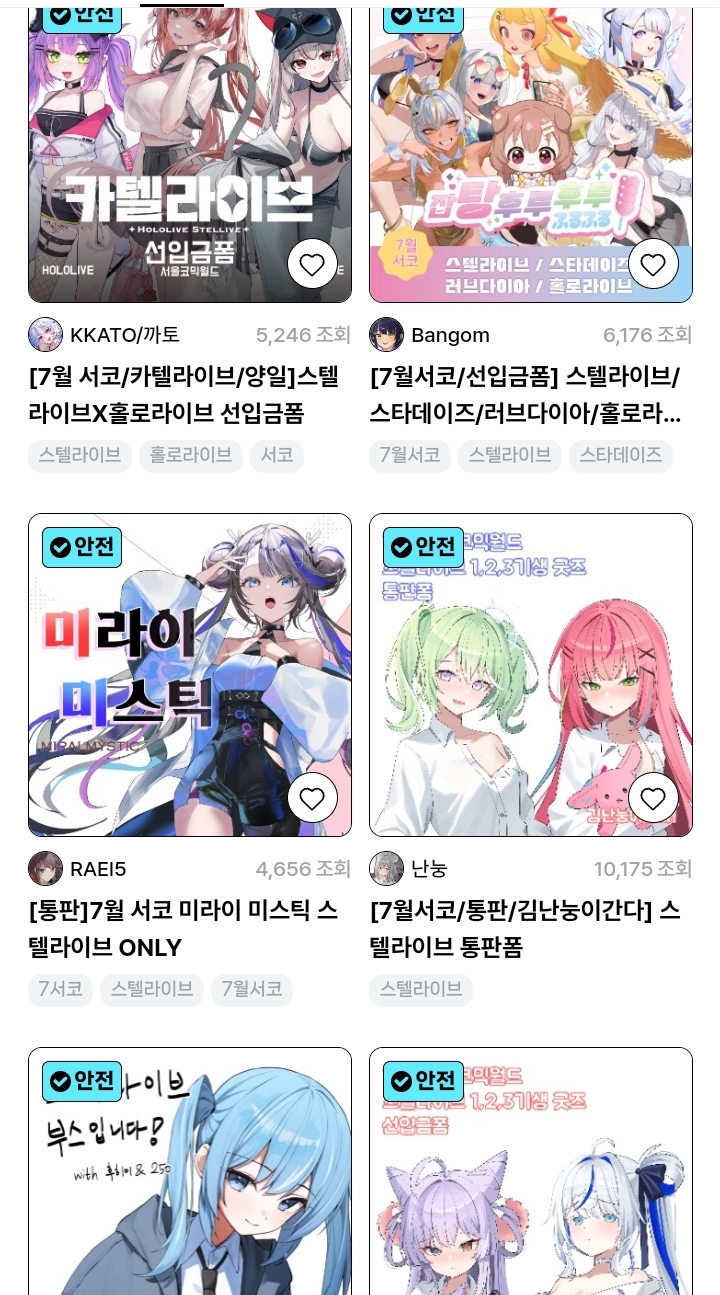Like Bangom's 스텔라이브/스타데이즈 form
This screenshot has width=720, height=1295.
(653, 265)
